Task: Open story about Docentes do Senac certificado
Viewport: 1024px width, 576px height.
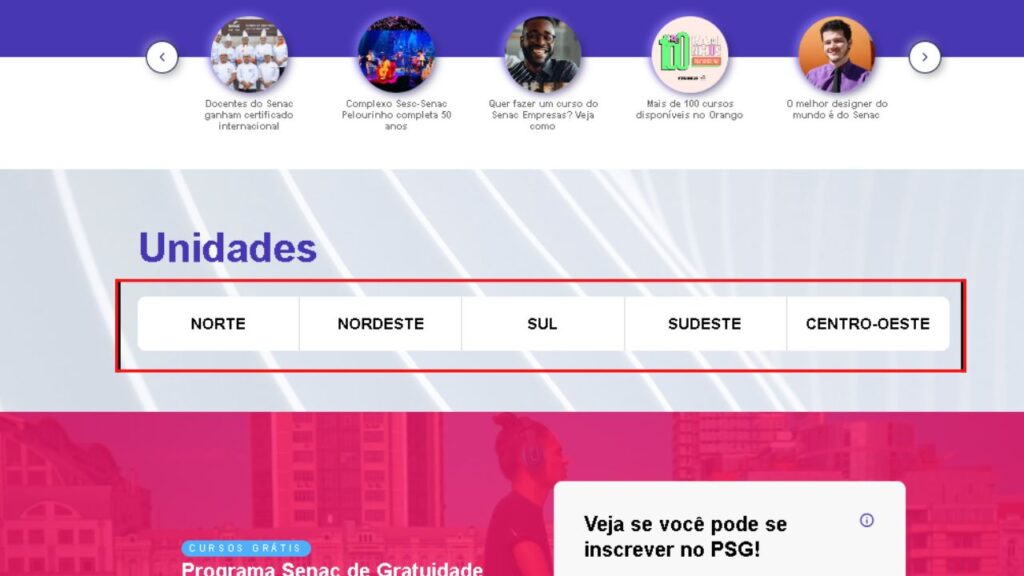Action: coord(249,55)
